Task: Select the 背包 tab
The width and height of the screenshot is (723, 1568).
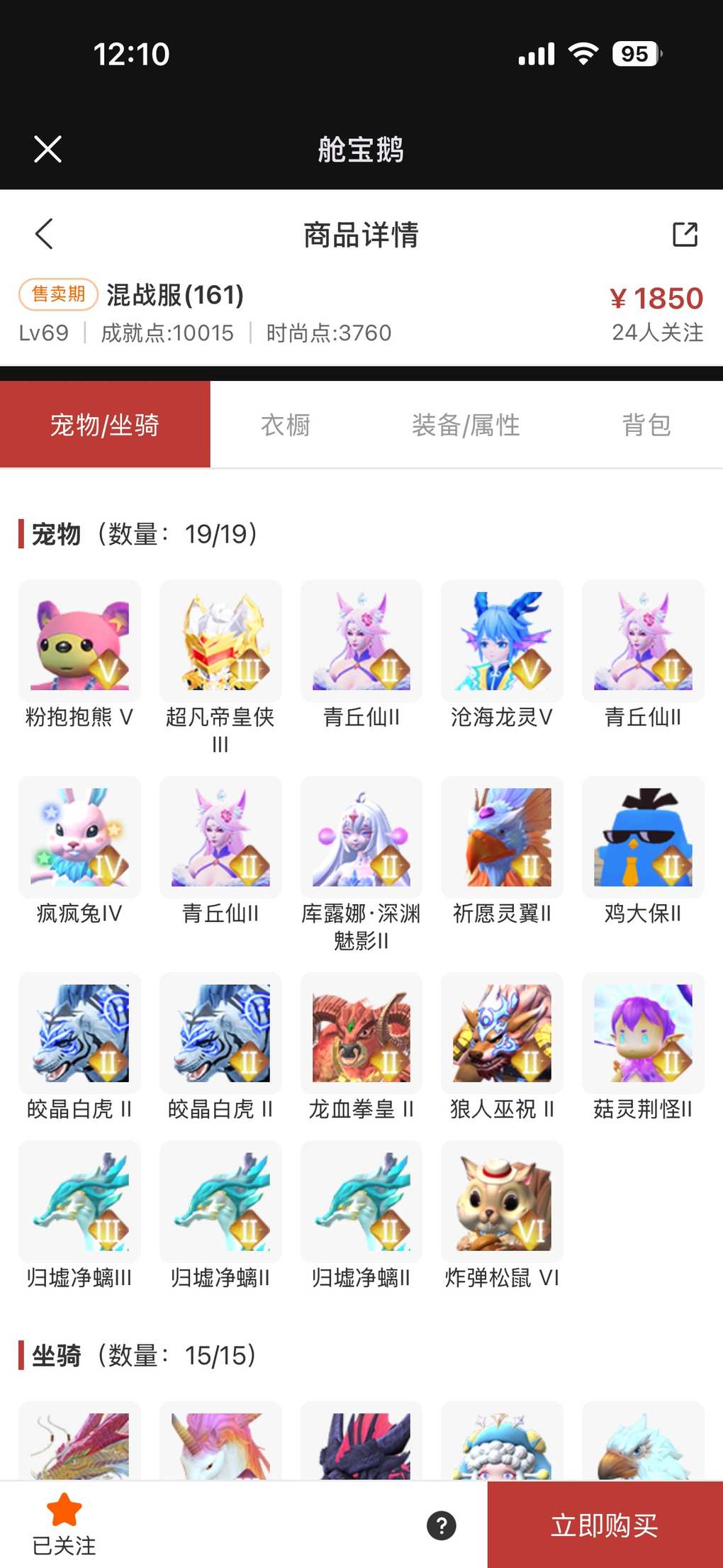Action: [646, 425]
